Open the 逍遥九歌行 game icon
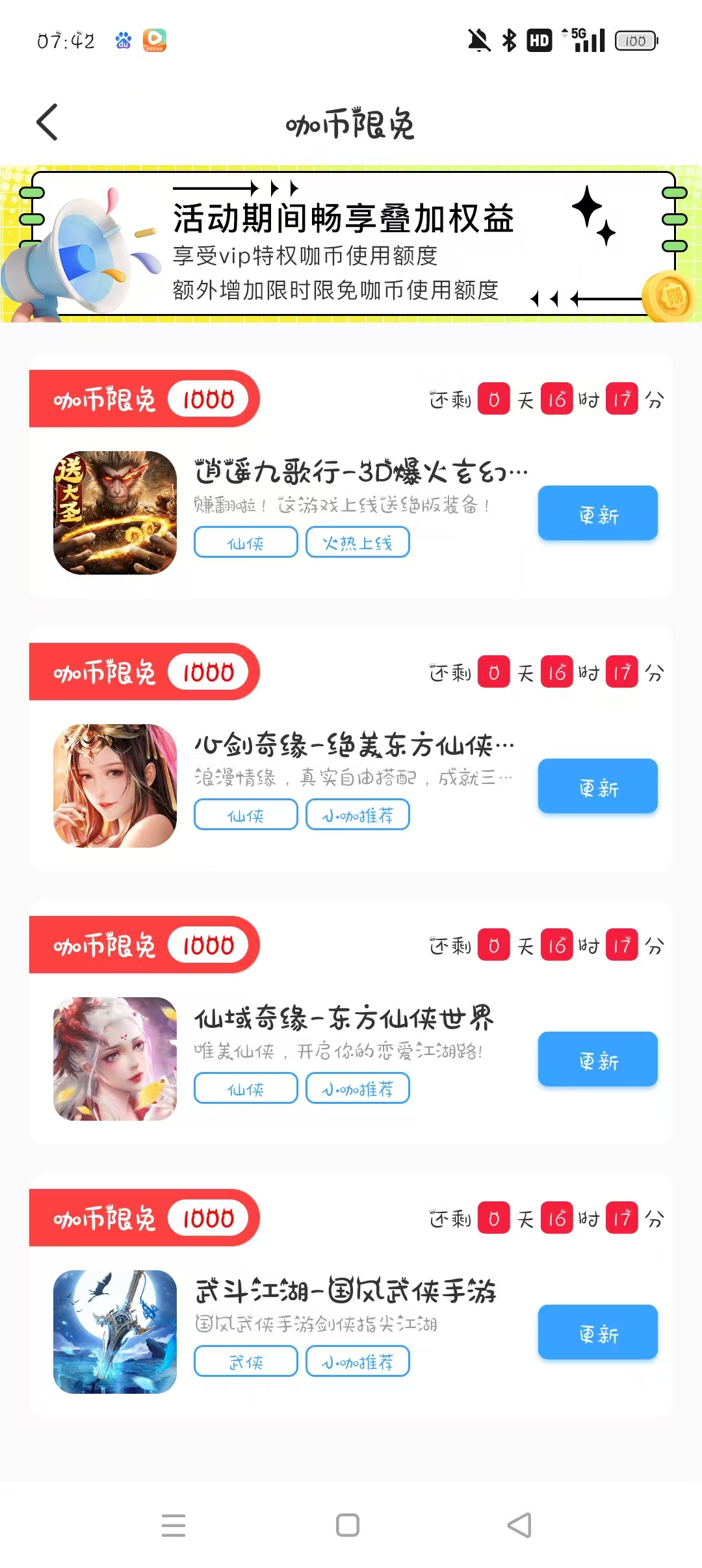Screen dimensions: 702x1568 115,513
